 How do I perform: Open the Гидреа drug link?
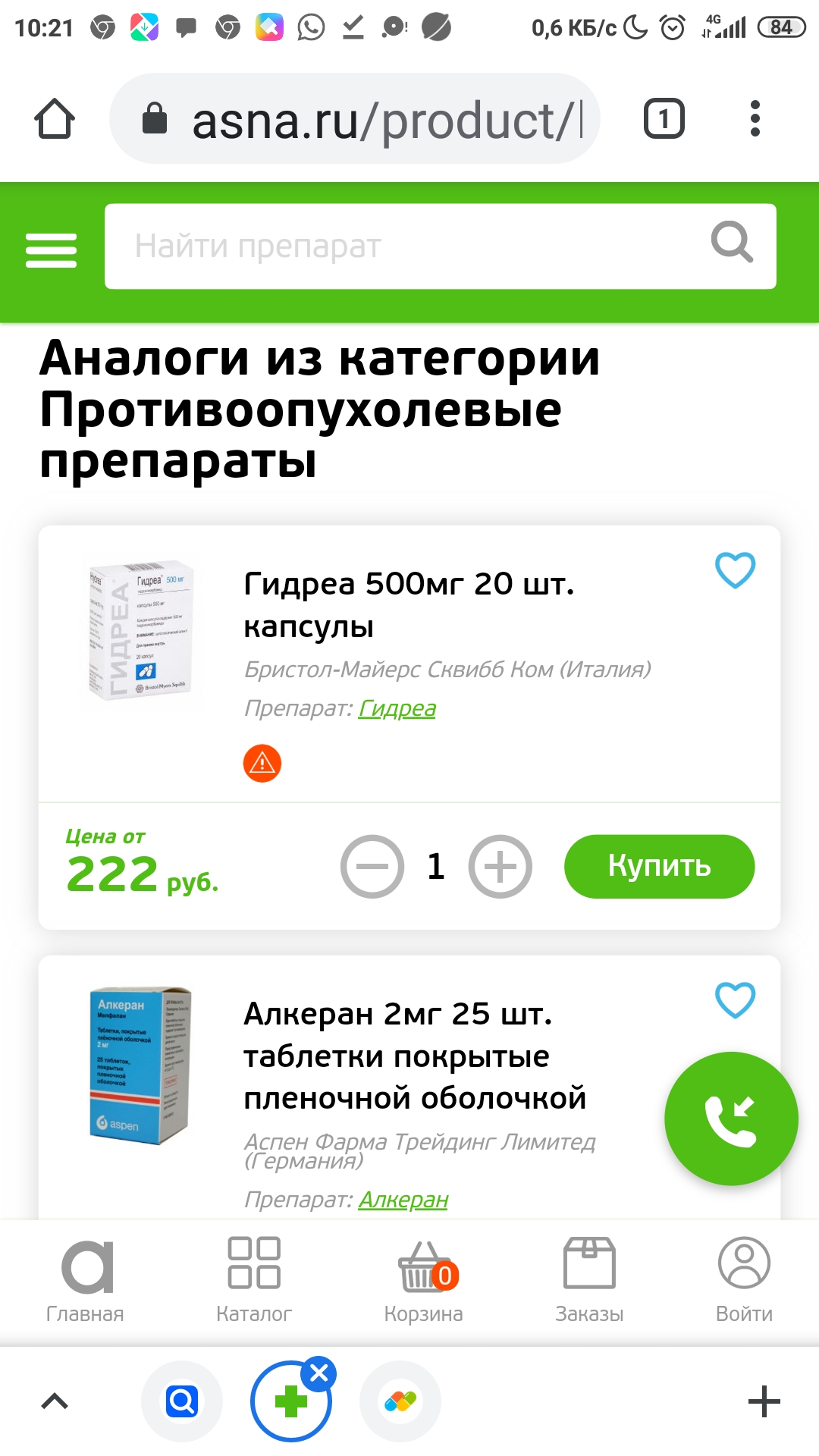pyautogui.click(x=397, y=708)
